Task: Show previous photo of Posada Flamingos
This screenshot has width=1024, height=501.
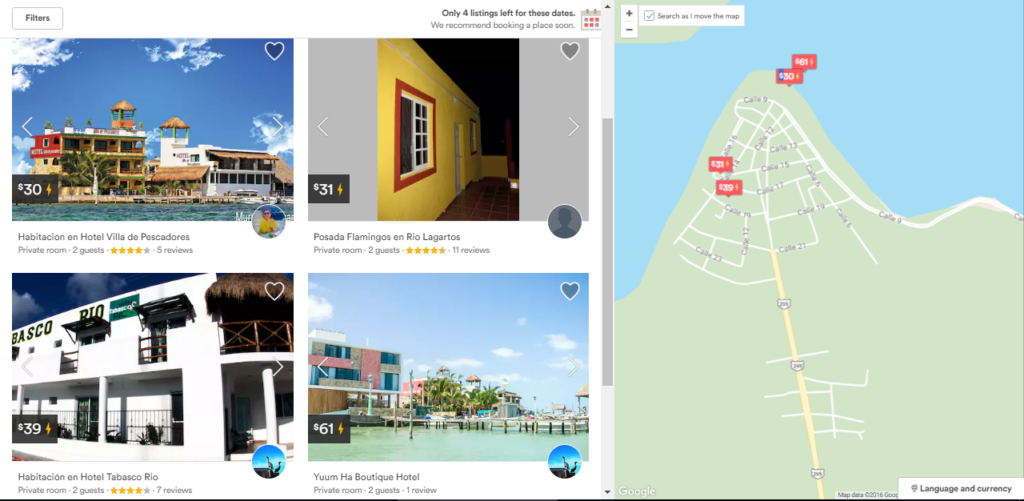Action: coord(323,127)
